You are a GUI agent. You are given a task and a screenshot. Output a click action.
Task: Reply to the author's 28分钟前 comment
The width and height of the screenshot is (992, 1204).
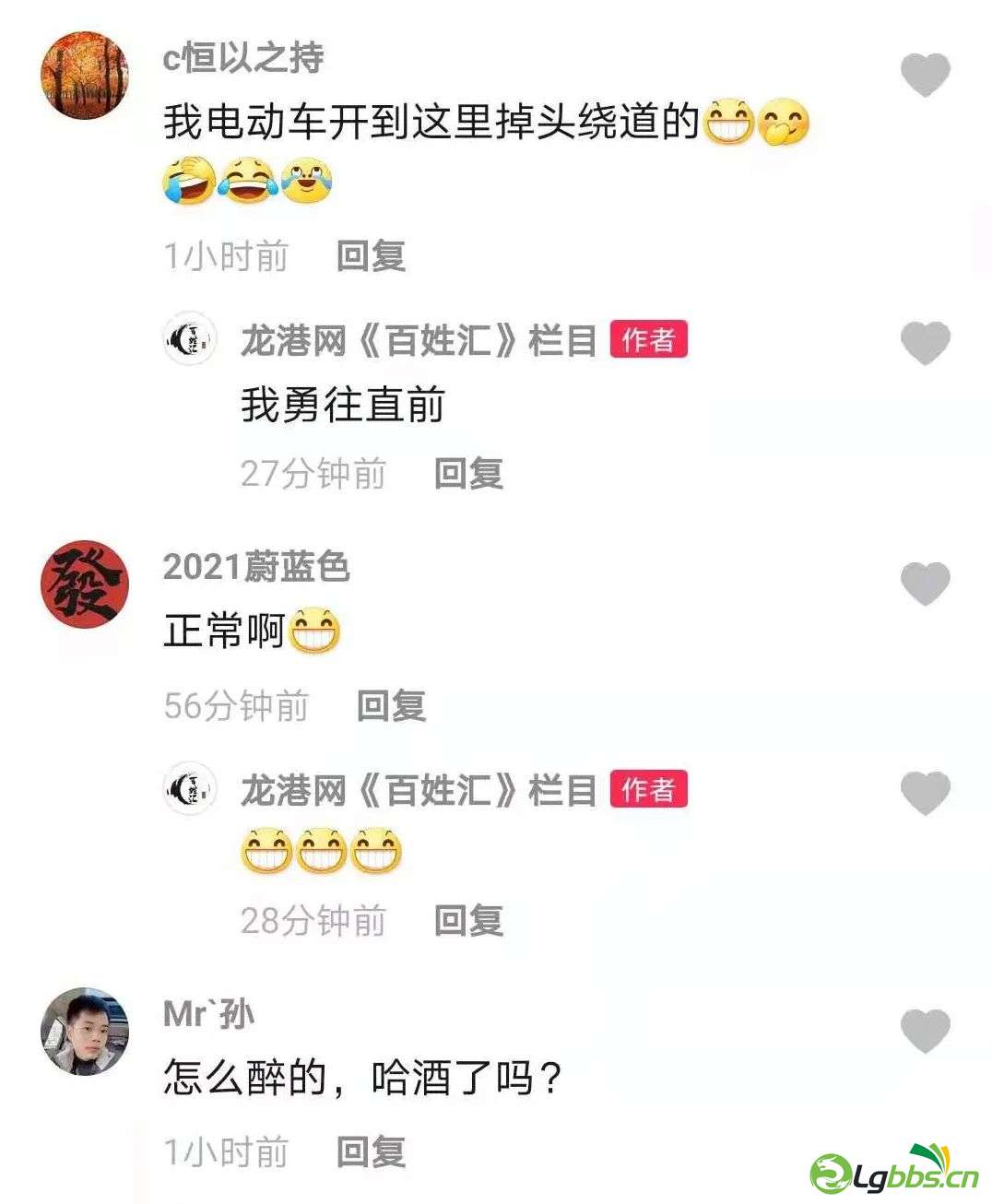pos(468,920)
